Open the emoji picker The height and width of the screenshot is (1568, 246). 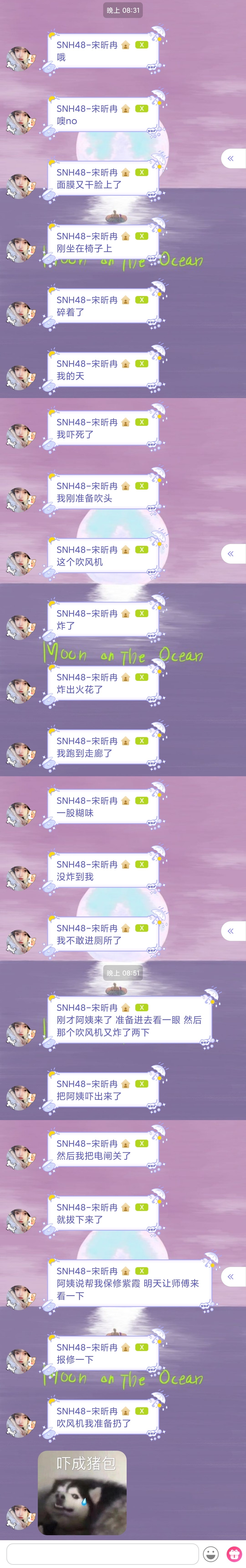[211, 1553]
